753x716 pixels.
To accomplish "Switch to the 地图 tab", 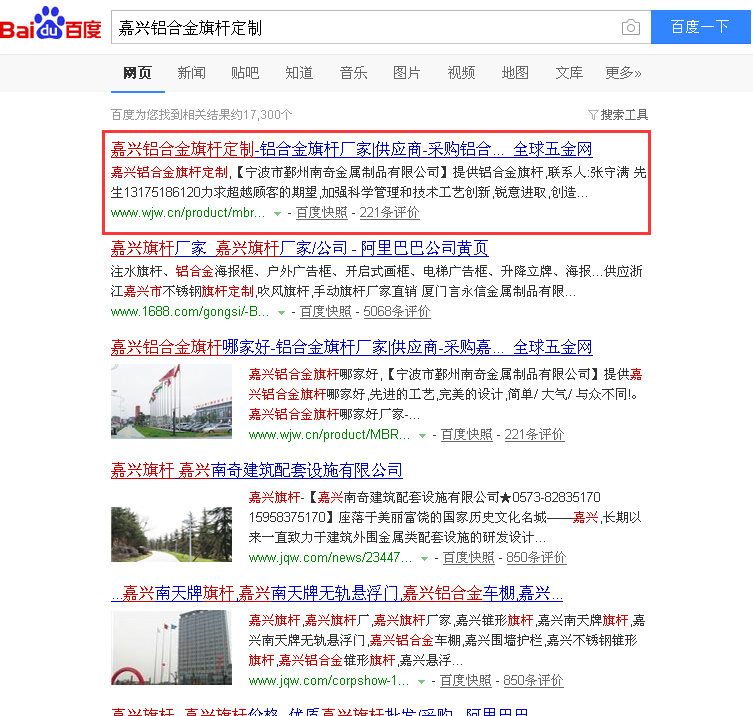I will [515, 73].
